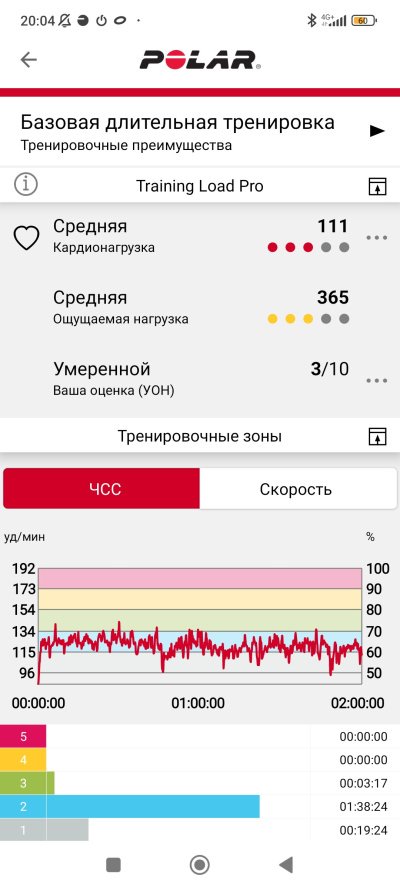Select the ЧСС tab
This screenshot has height=889, width=400.
(x=101, y=488)
